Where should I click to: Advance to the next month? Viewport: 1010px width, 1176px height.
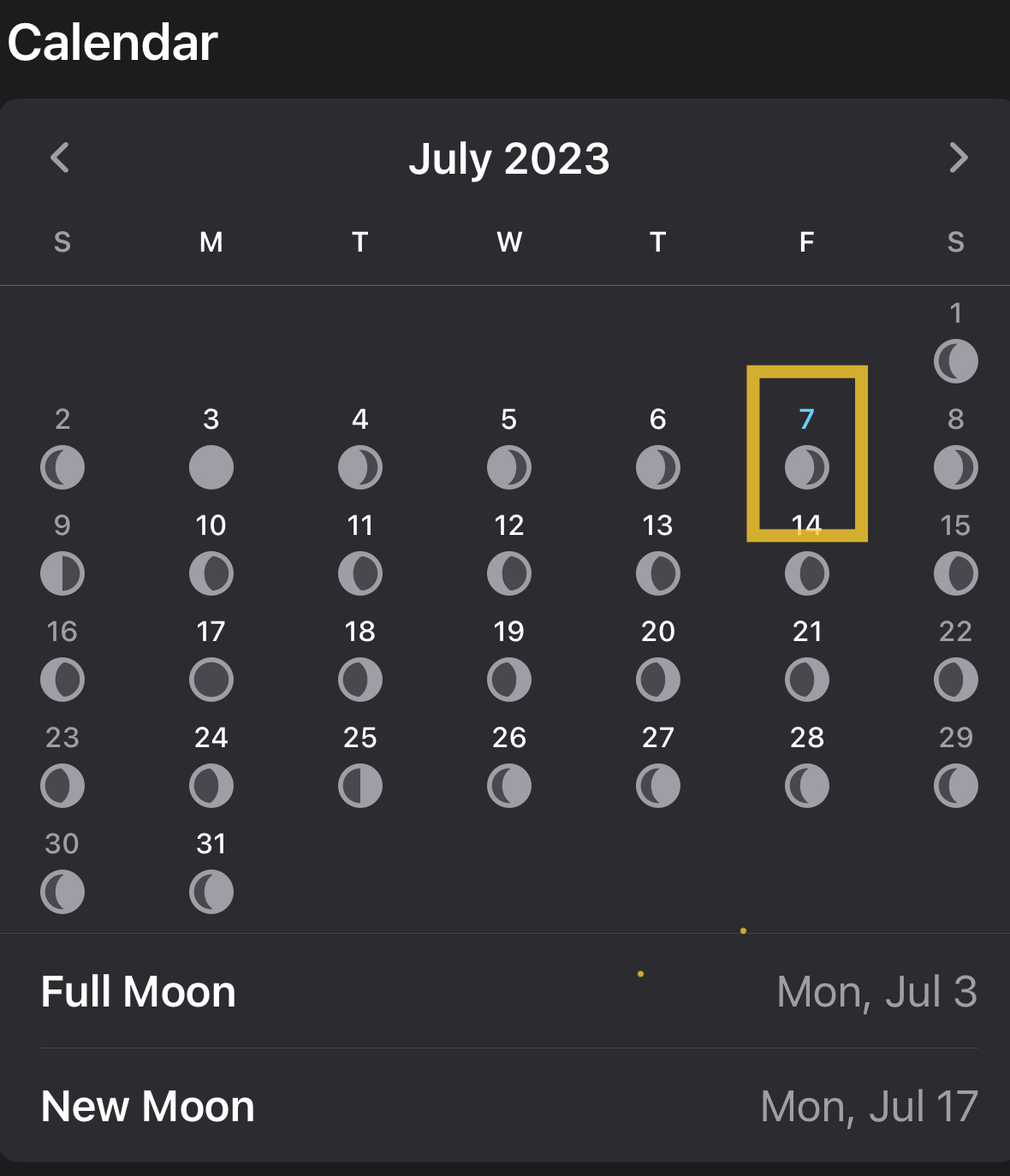[958, 158]
